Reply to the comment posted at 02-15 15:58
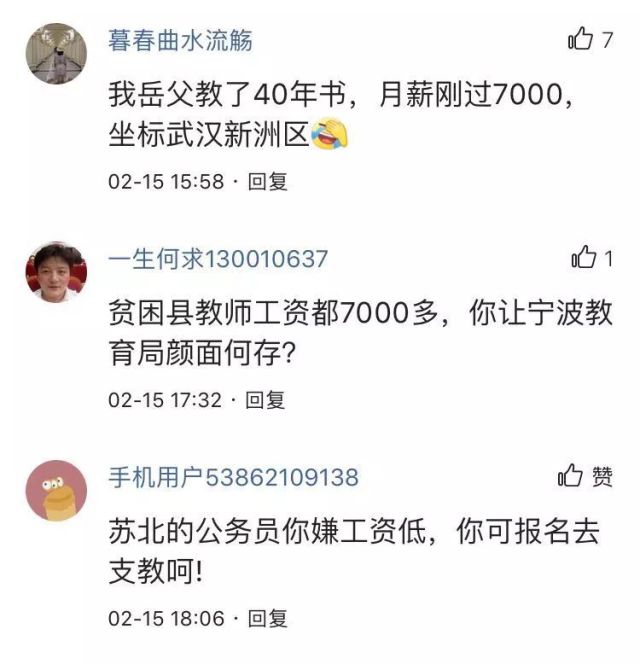 (267, 182)
